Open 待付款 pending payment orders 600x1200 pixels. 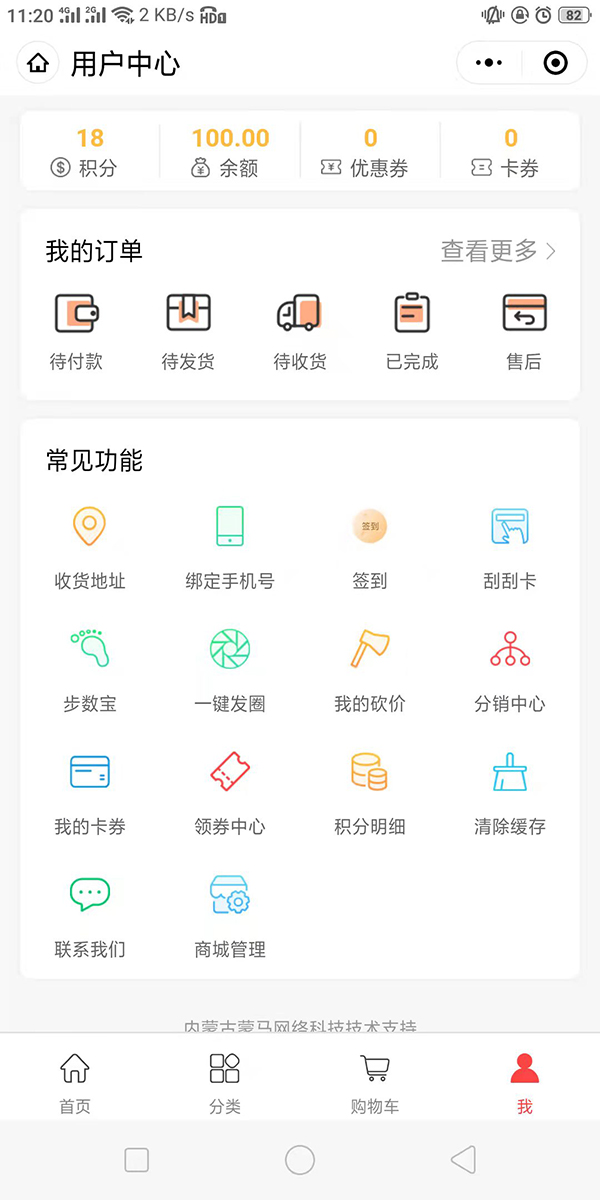click(76, 332)
